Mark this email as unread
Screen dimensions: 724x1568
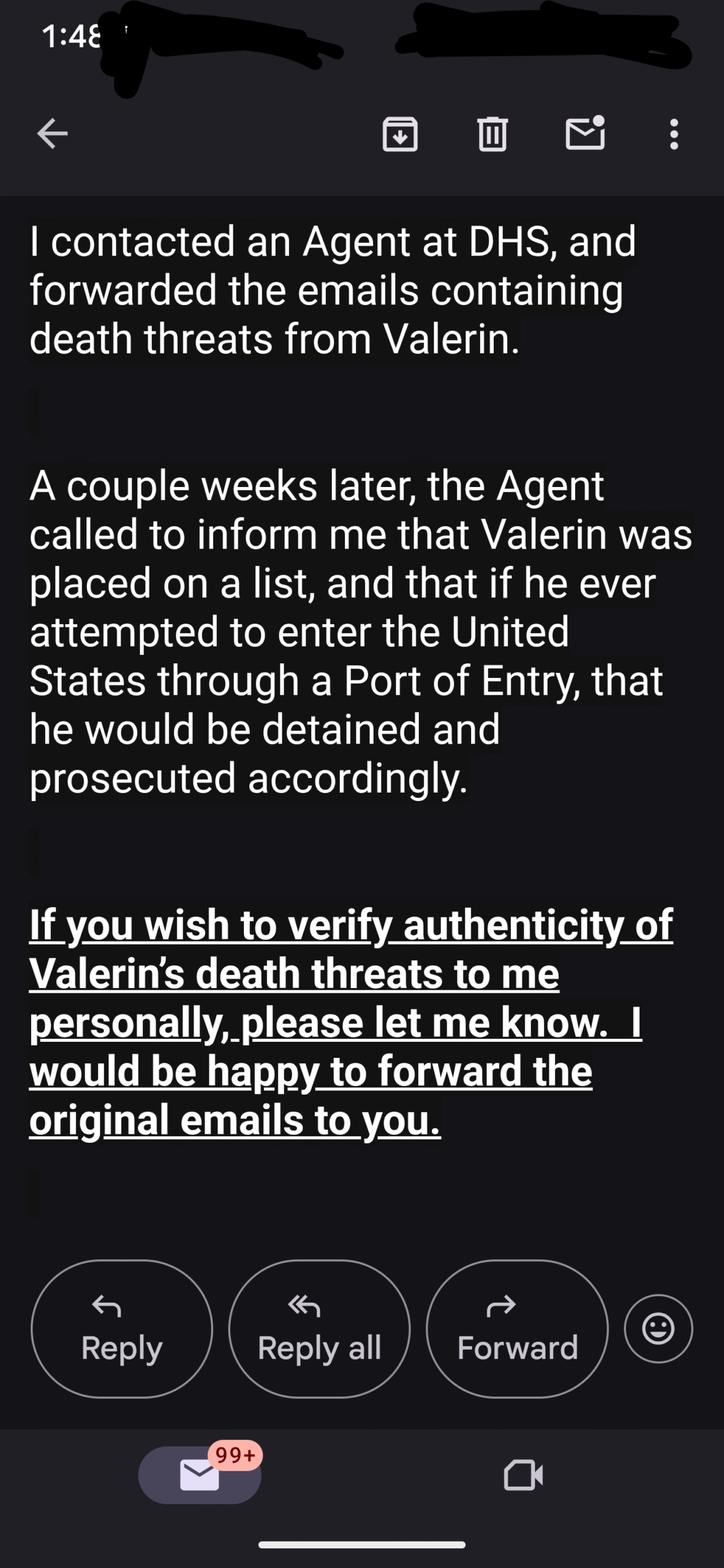pos(586,133)
